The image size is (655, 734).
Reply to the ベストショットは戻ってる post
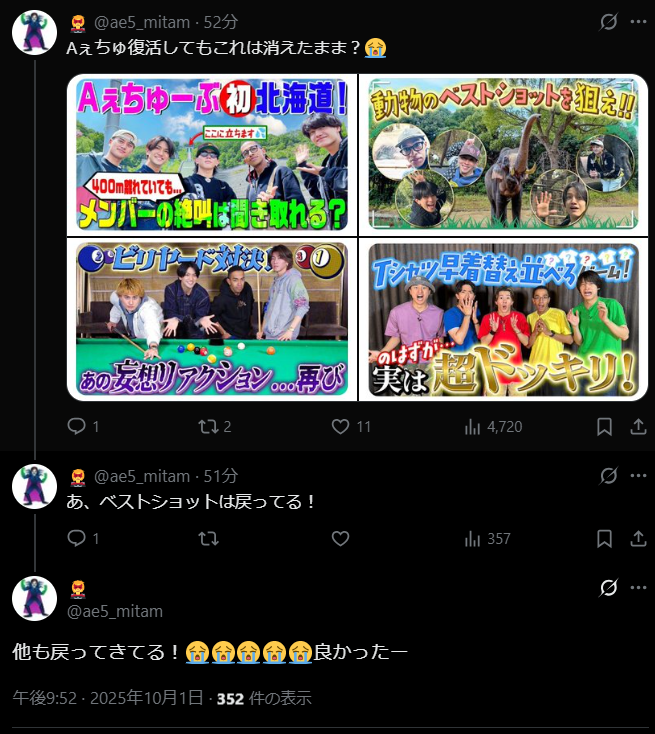78,538
